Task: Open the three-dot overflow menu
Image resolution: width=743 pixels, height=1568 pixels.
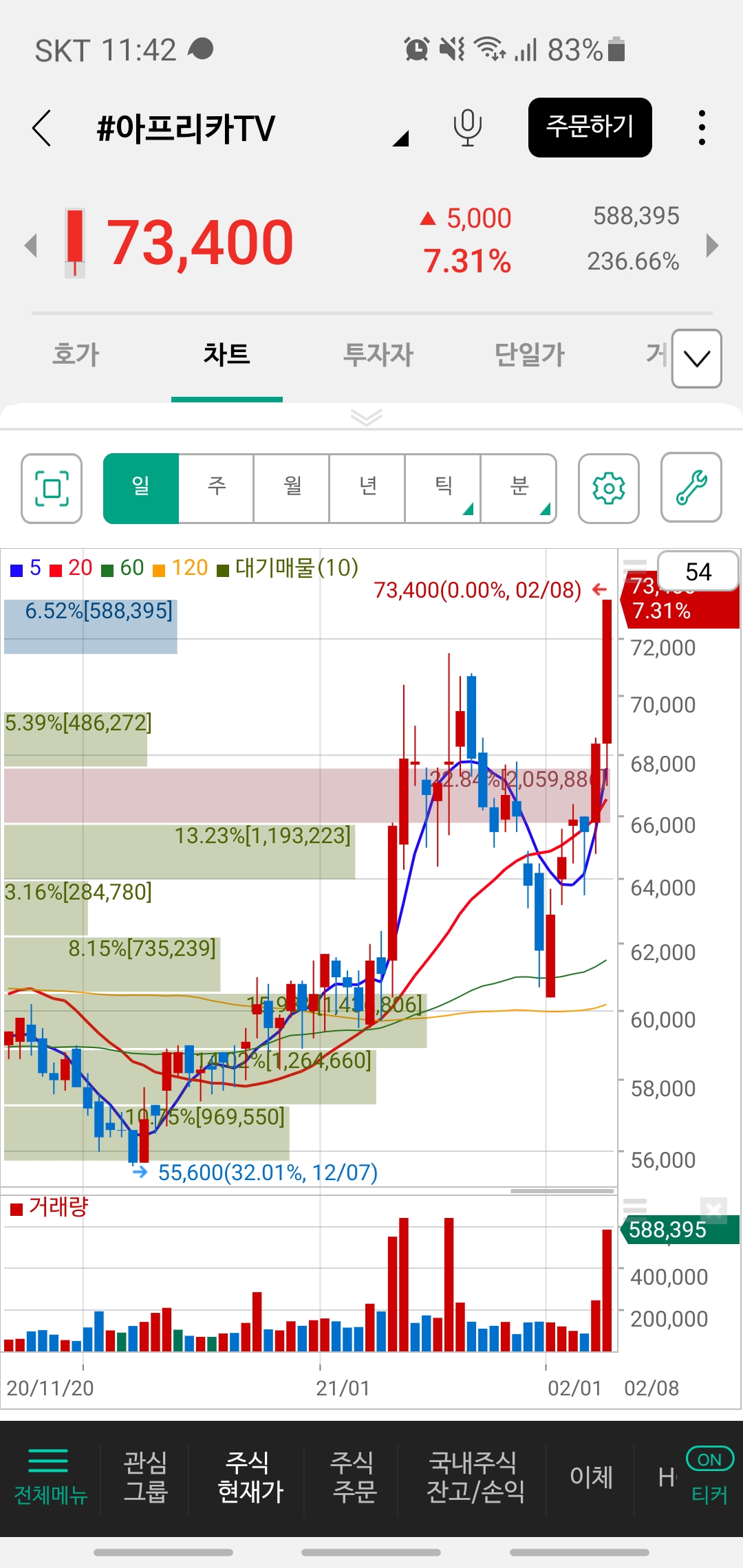Action: [x=701, y=128]
